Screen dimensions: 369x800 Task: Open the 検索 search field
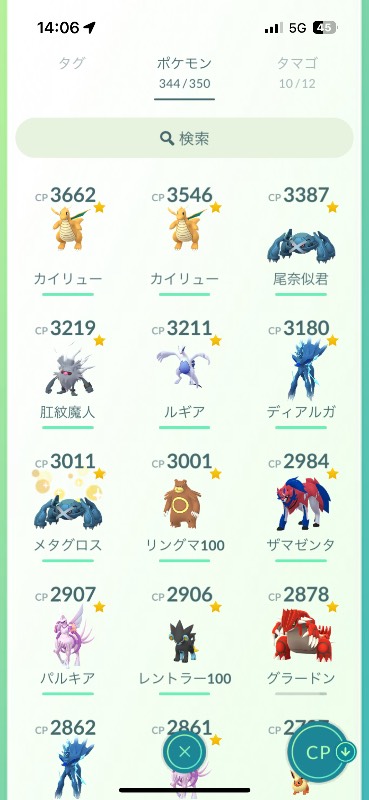(x=184, y=138)
